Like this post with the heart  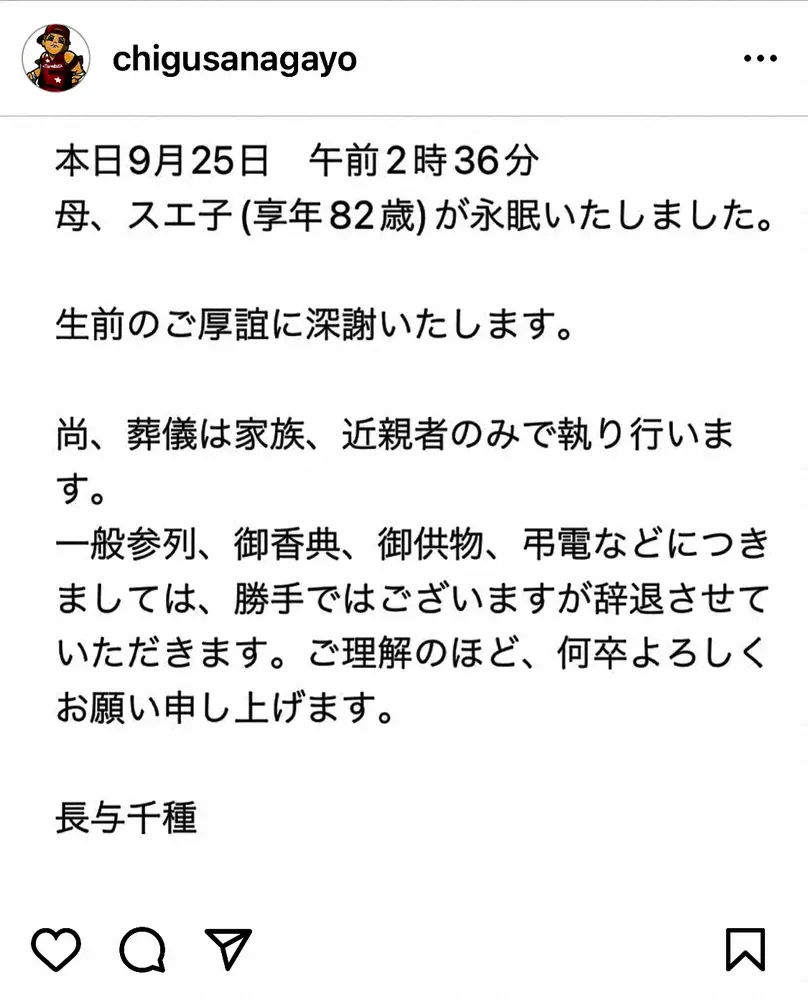coord(58,948)
